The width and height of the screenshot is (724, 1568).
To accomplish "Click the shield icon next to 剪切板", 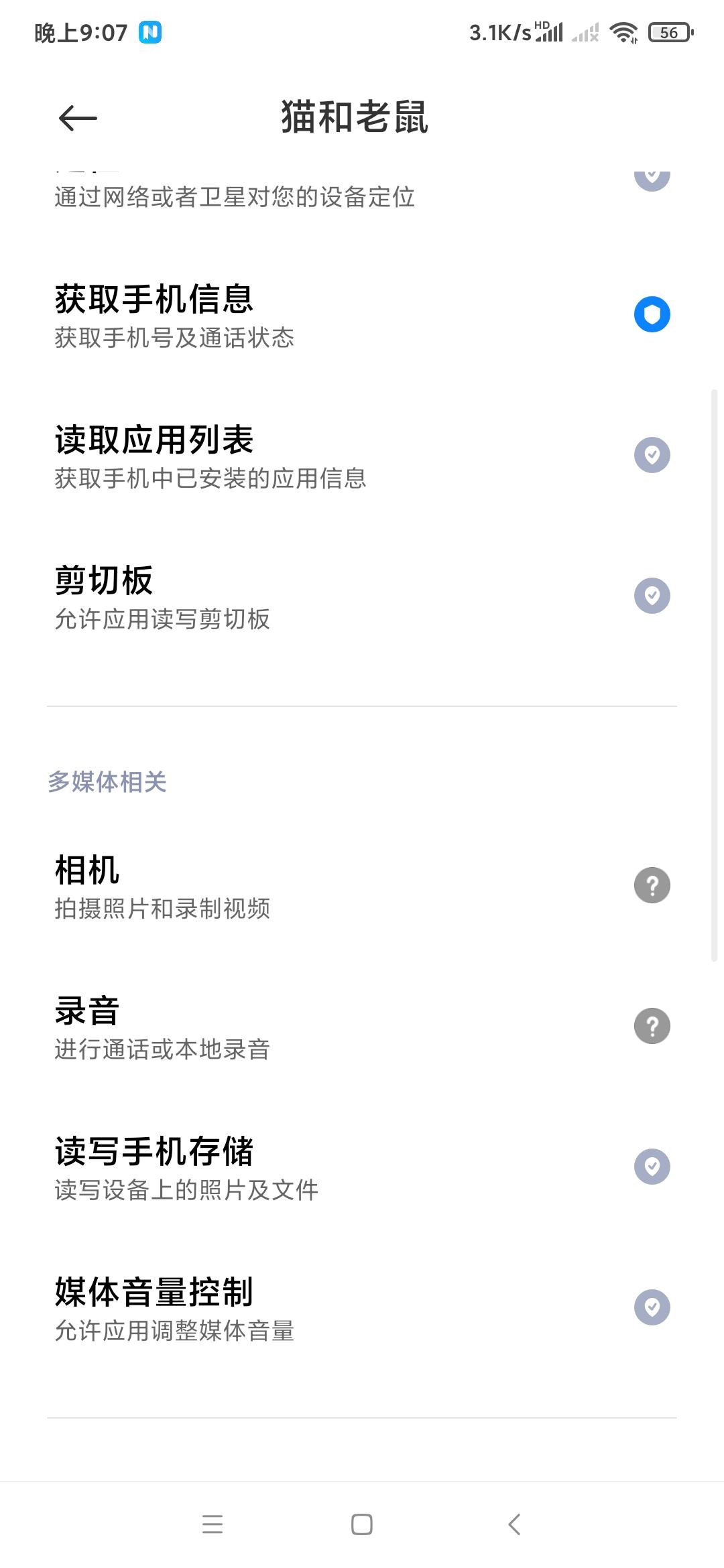I will pos(651,595).
